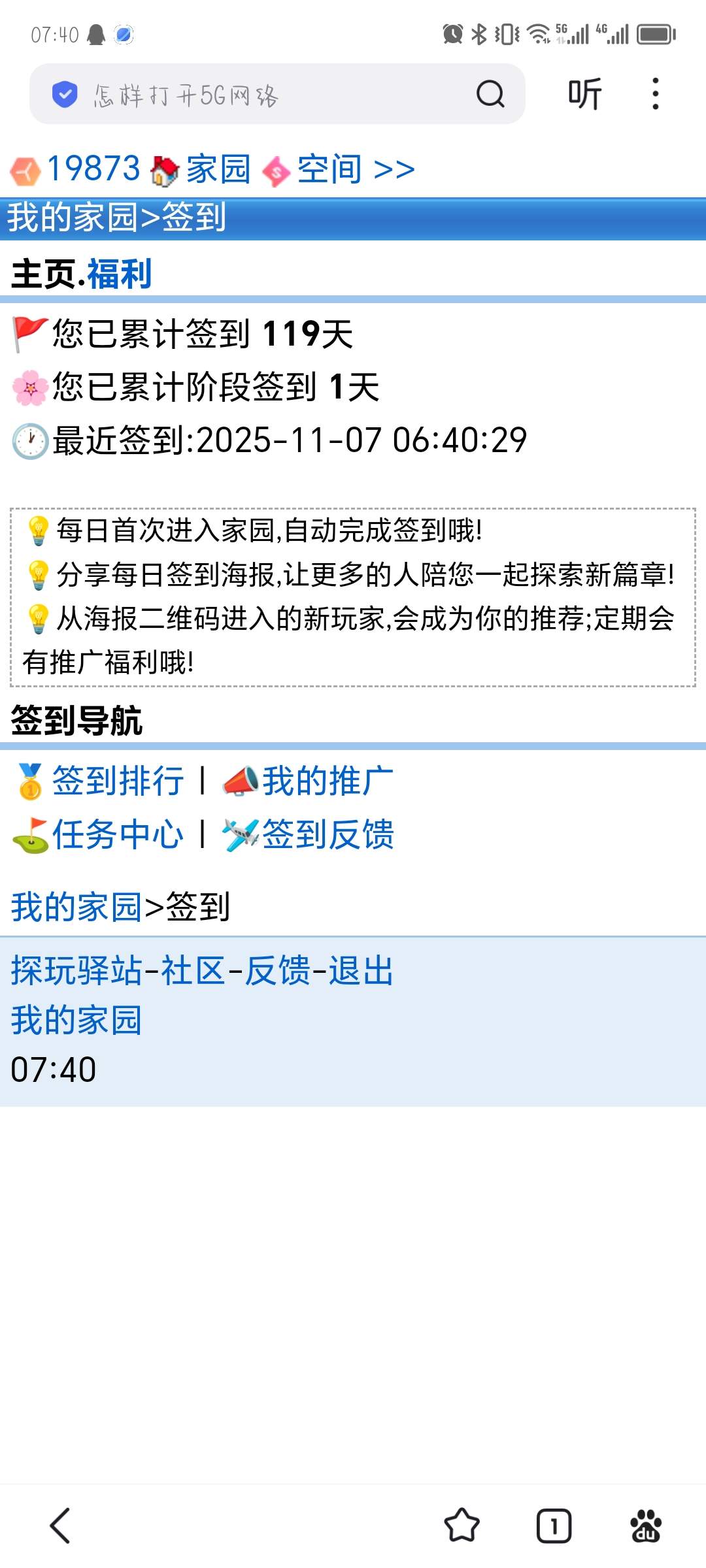
Task: View 签到排行 ranking
Action: tap(118, 781)
